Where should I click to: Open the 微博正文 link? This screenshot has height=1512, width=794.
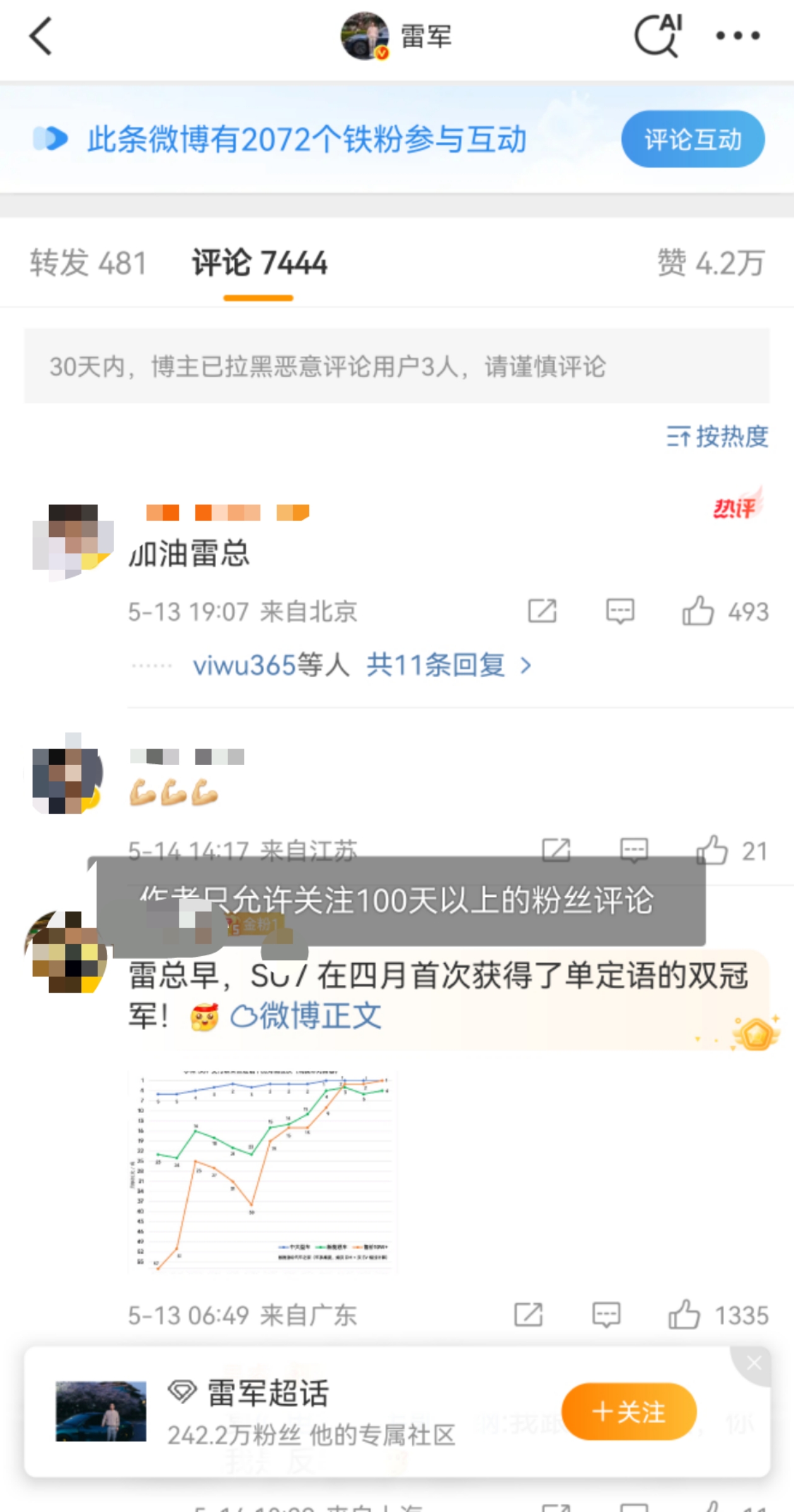click(x=307, y=1016)
